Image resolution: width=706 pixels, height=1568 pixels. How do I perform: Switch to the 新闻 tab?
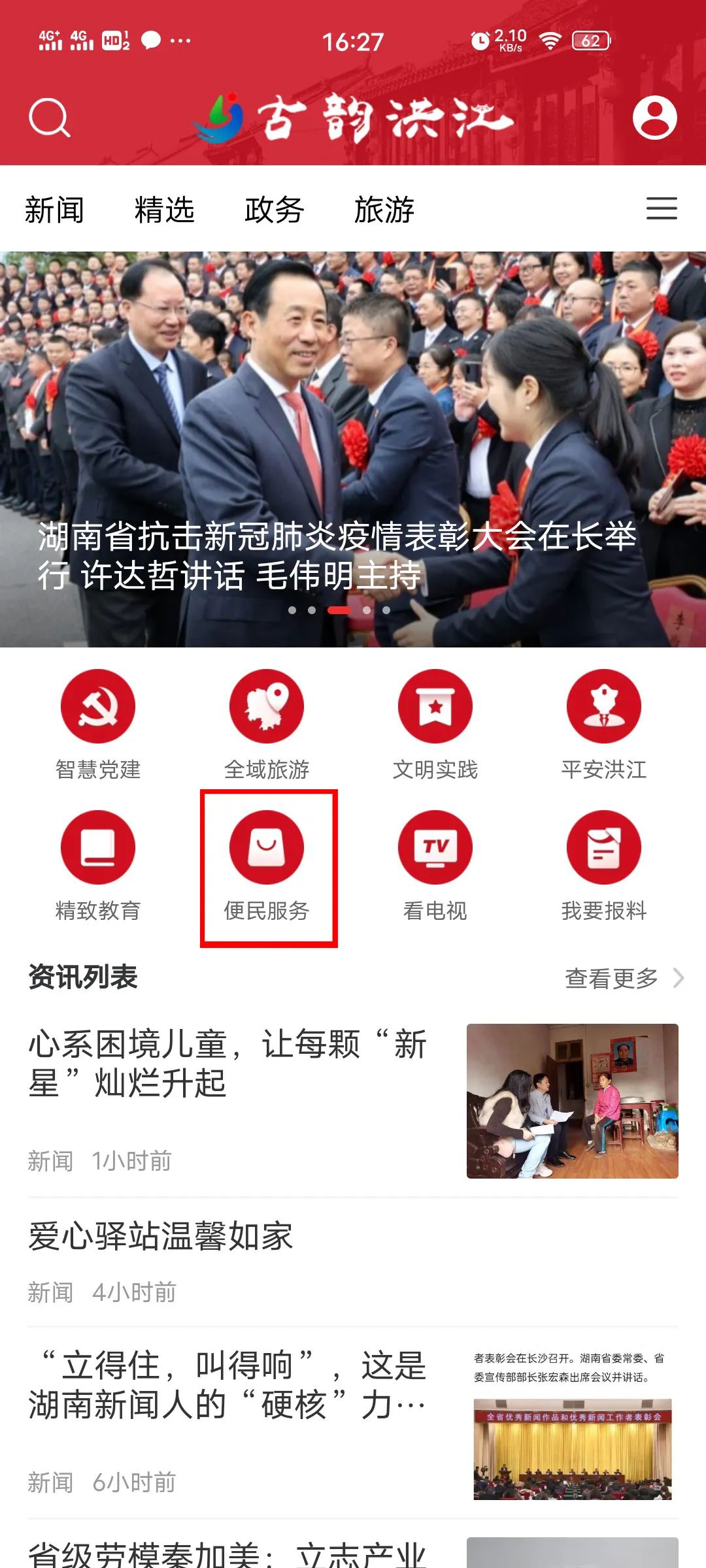pyautogui.click(x=54, y=210)
